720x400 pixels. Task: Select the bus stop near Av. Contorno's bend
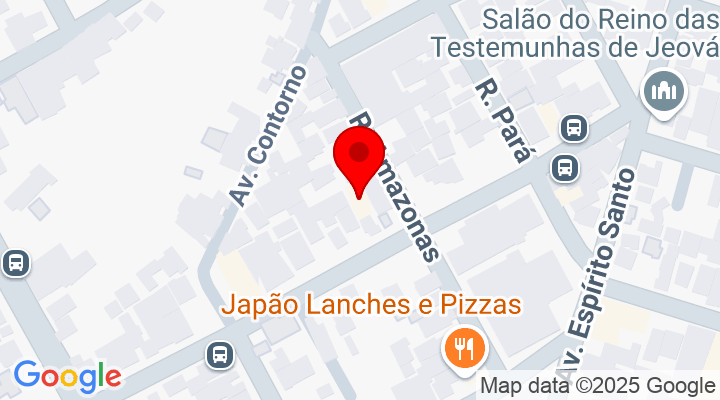[x=218, y=354]
